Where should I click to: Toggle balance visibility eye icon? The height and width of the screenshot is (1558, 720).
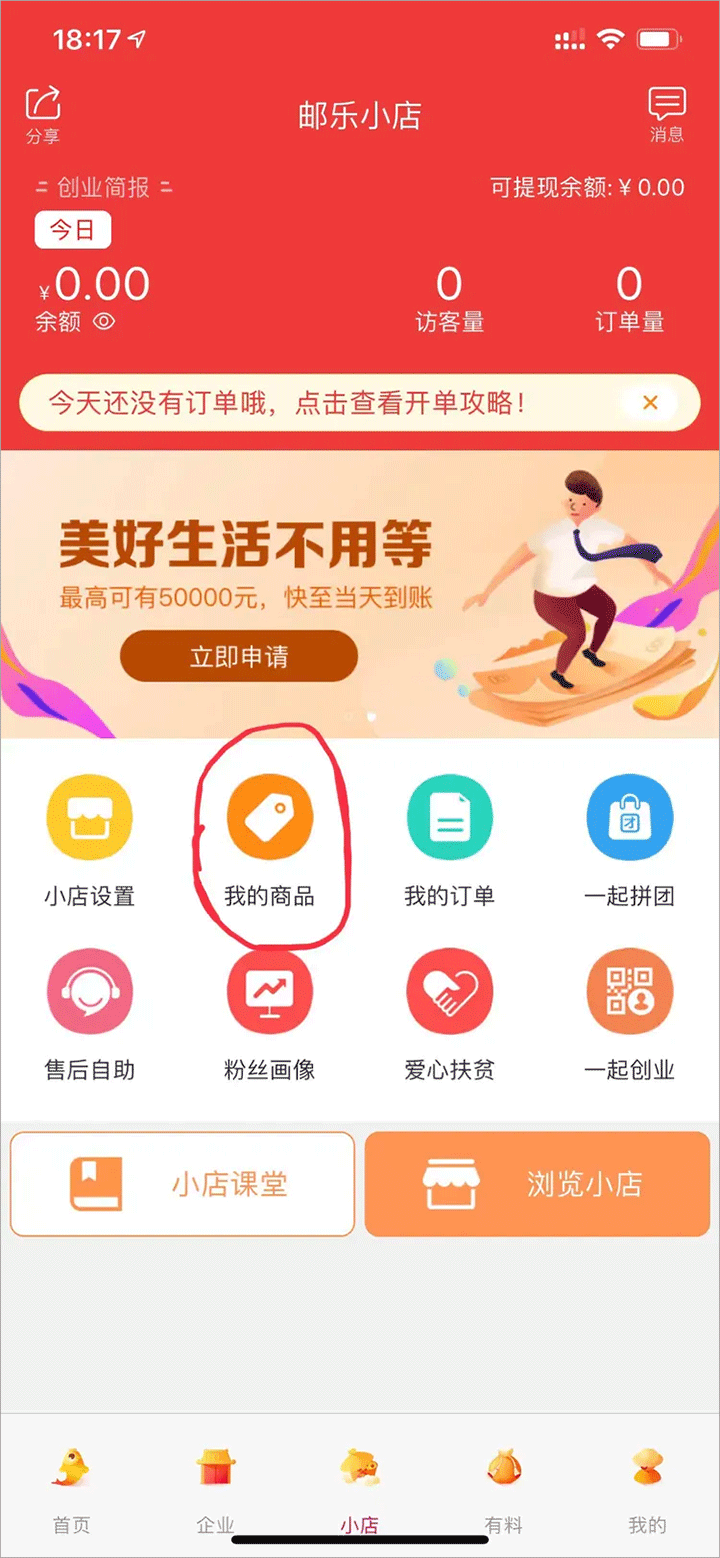pos(104,321)
